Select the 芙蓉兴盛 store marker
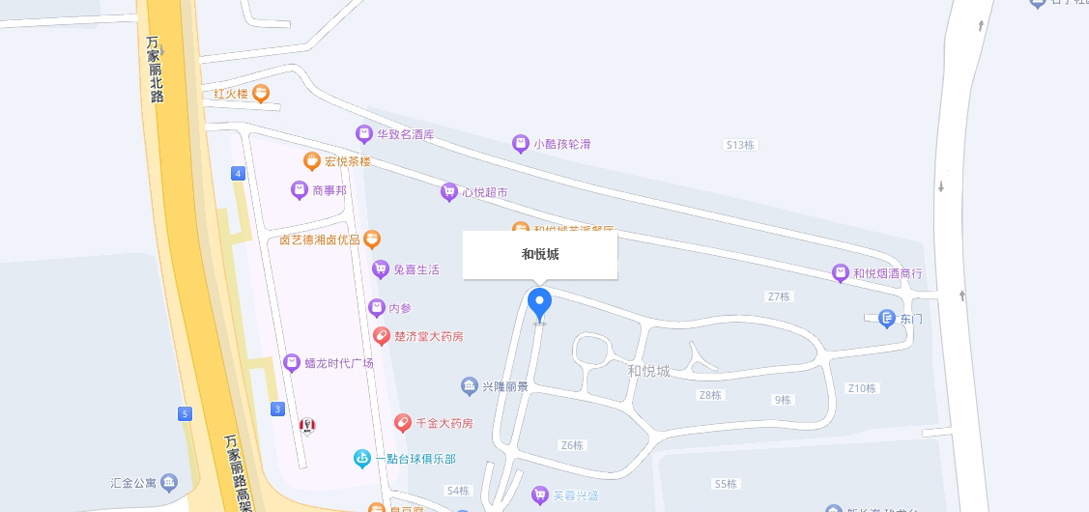Screen dimensions: 1089x512 point(540,495)
